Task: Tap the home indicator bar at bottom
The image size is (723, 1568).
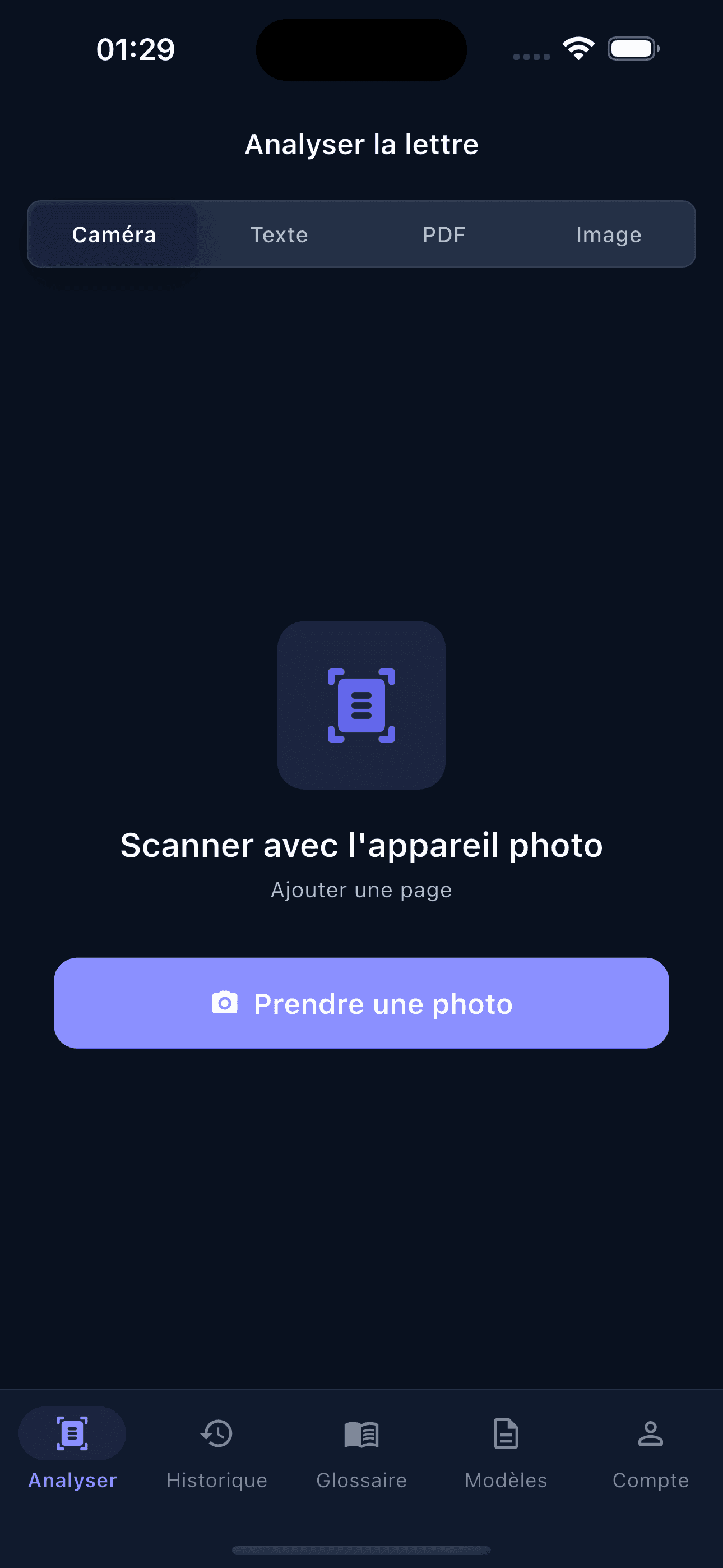Action: click(361, 1549)
